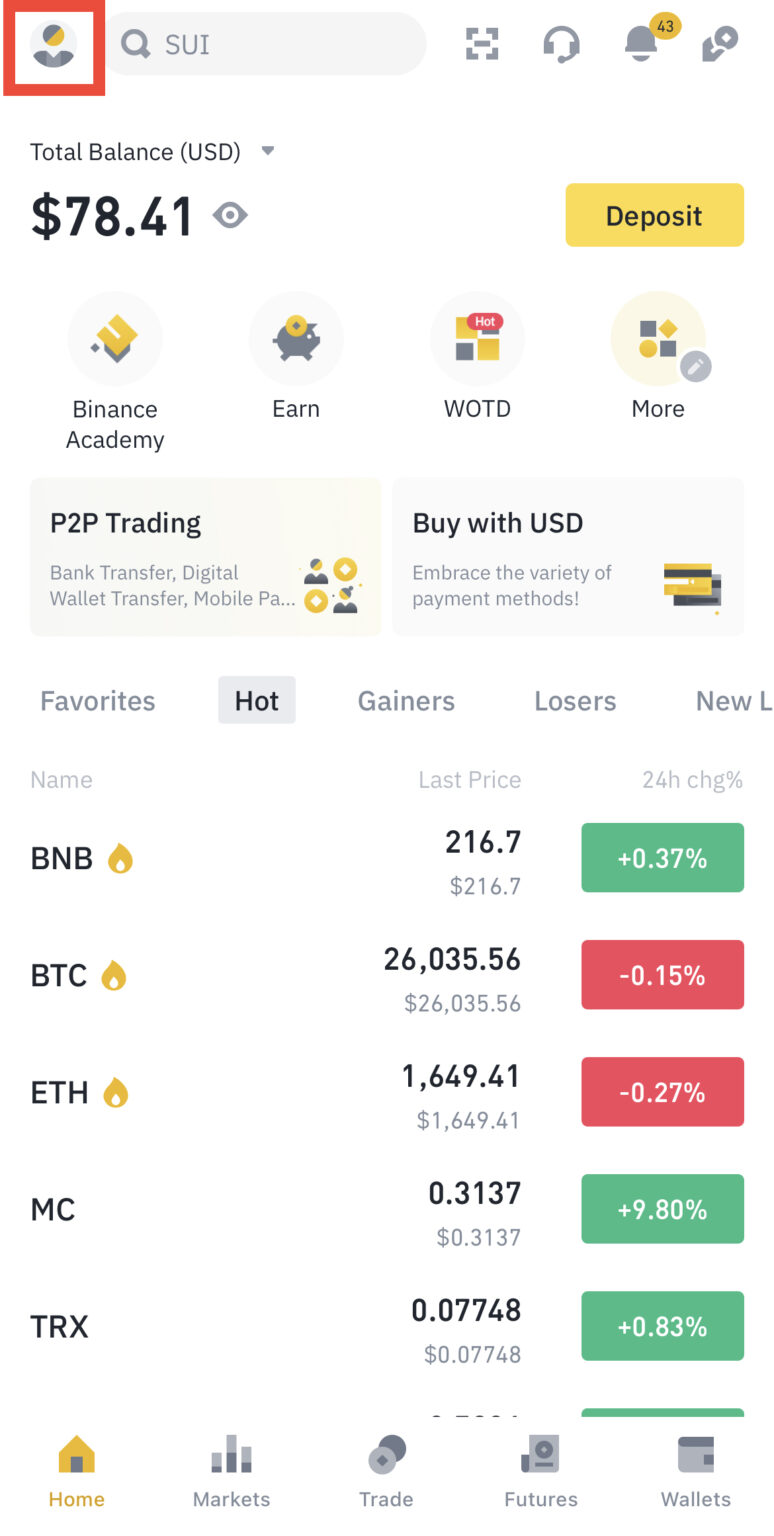Show BNB flame hot indicator
Screen dimensions: 774x1536
(119, 858)
